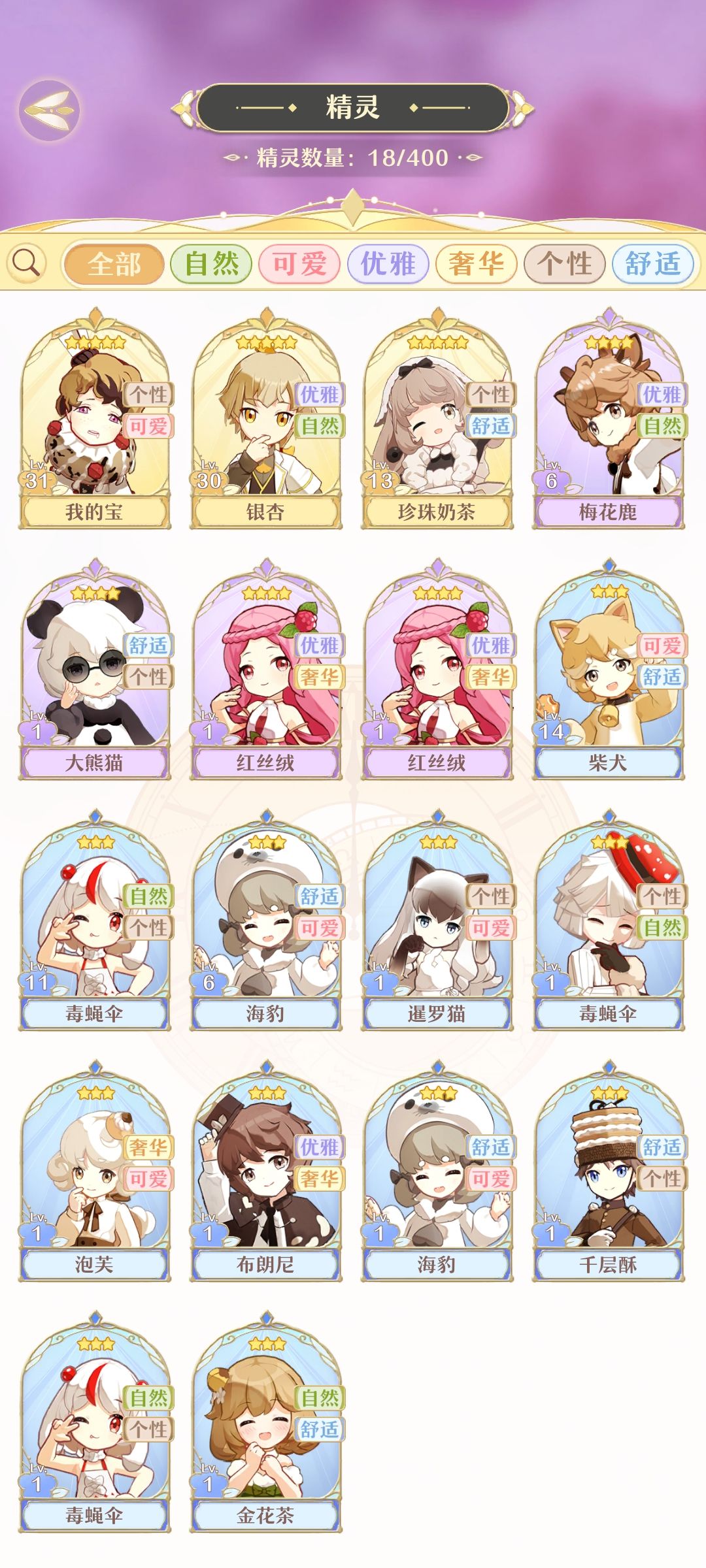Tap the 金花茶 card
The image size is (706, 1568).
[266, 1422]
